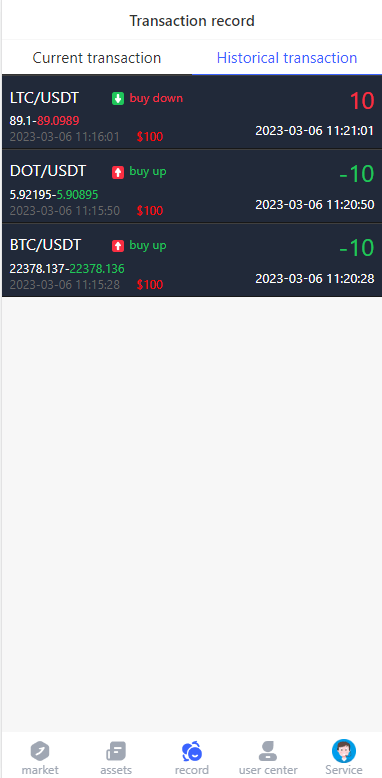The image size is (382, 778).
Task: Select the Historical transaction tab
Action: pyautogui.click(x=287, y=58)
